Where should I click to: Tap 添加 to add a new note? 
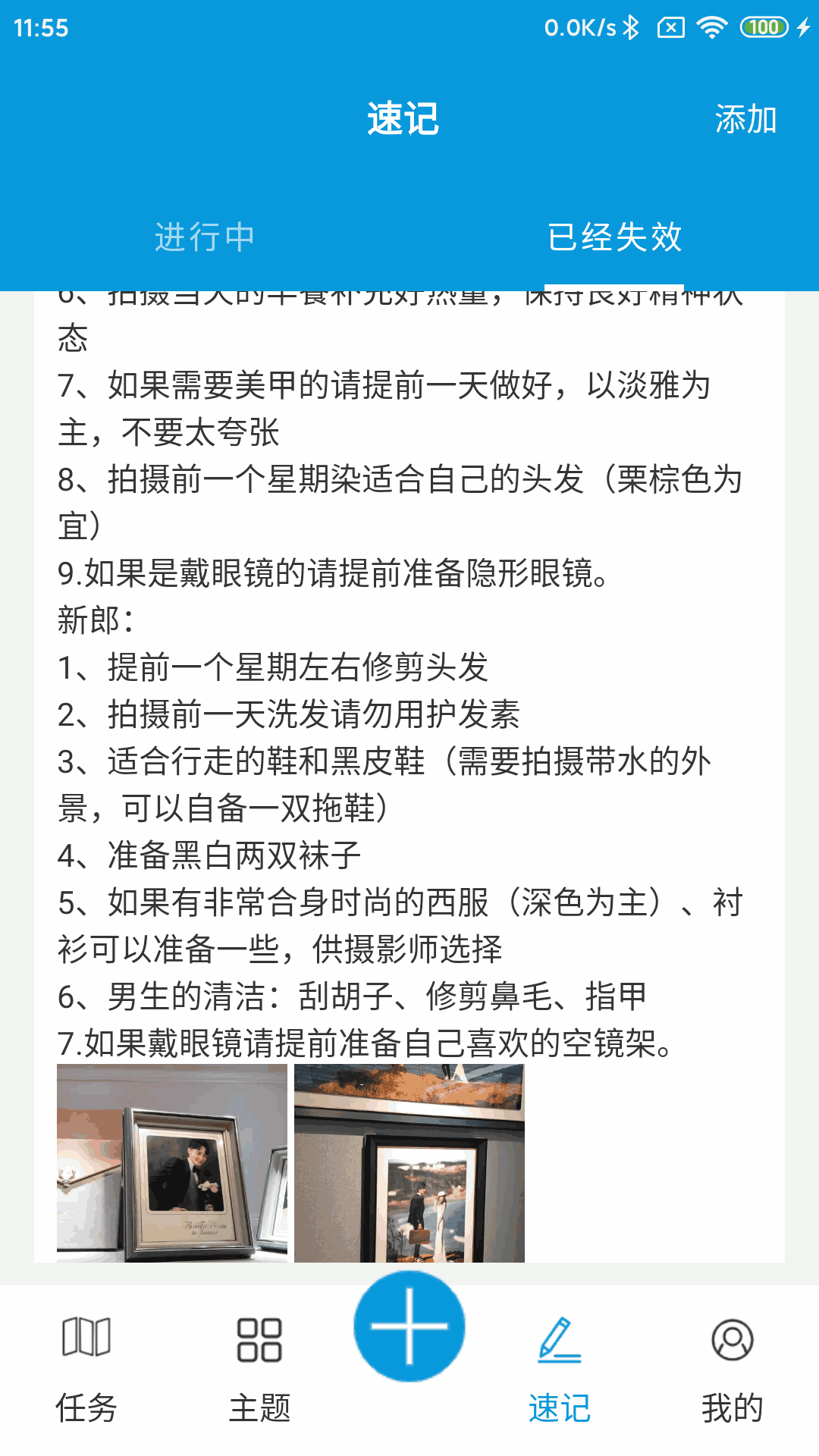point(745,120)
